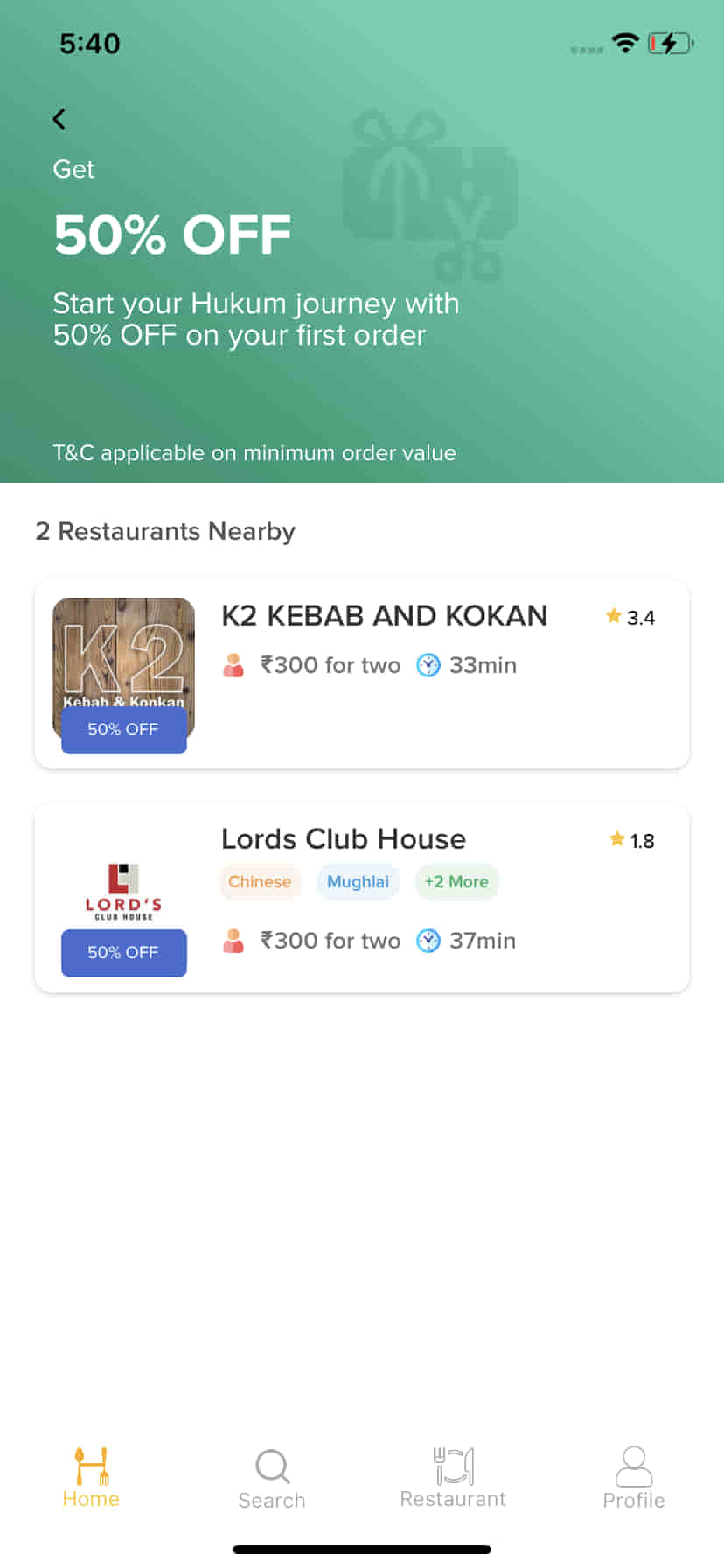Open K2 KEBAB AND KOKAN restaurant card
This screenshot has height=1568, width=724.
pos(362,675)
